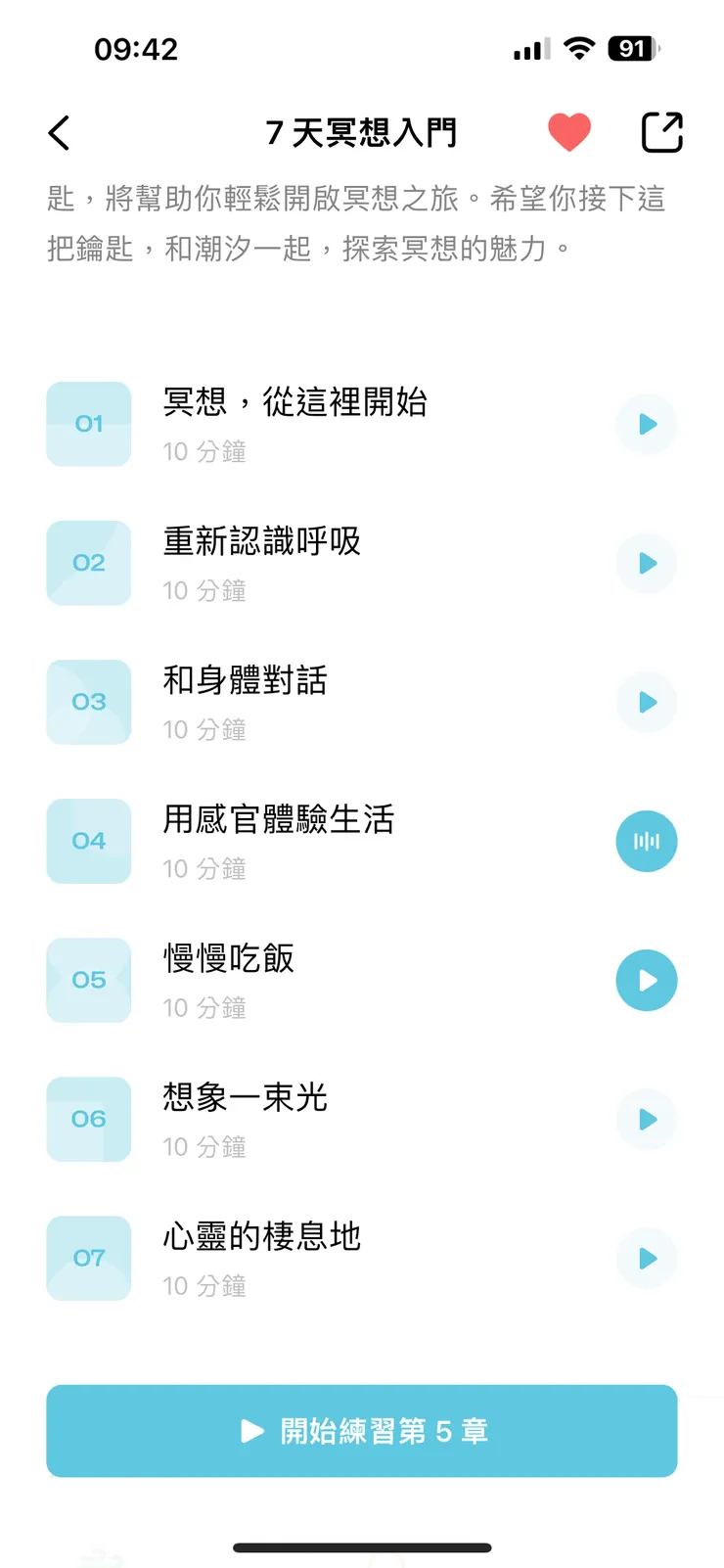724x1568 pixels.
Task: Play chapter 02 重新認識呼吸
Action: coord(647,564)
